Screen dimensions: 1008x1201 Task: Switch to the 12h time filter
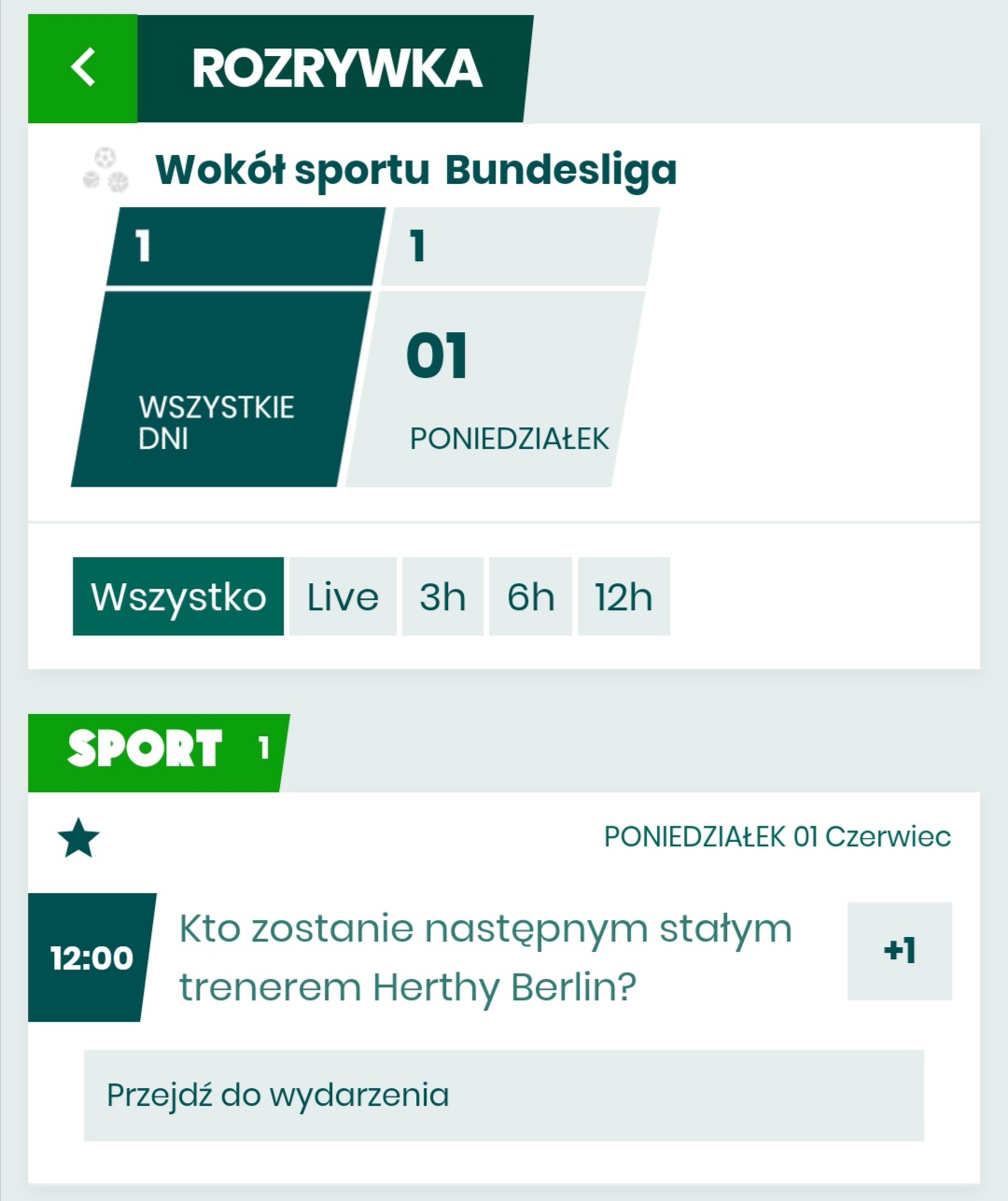tap(623, 596)
